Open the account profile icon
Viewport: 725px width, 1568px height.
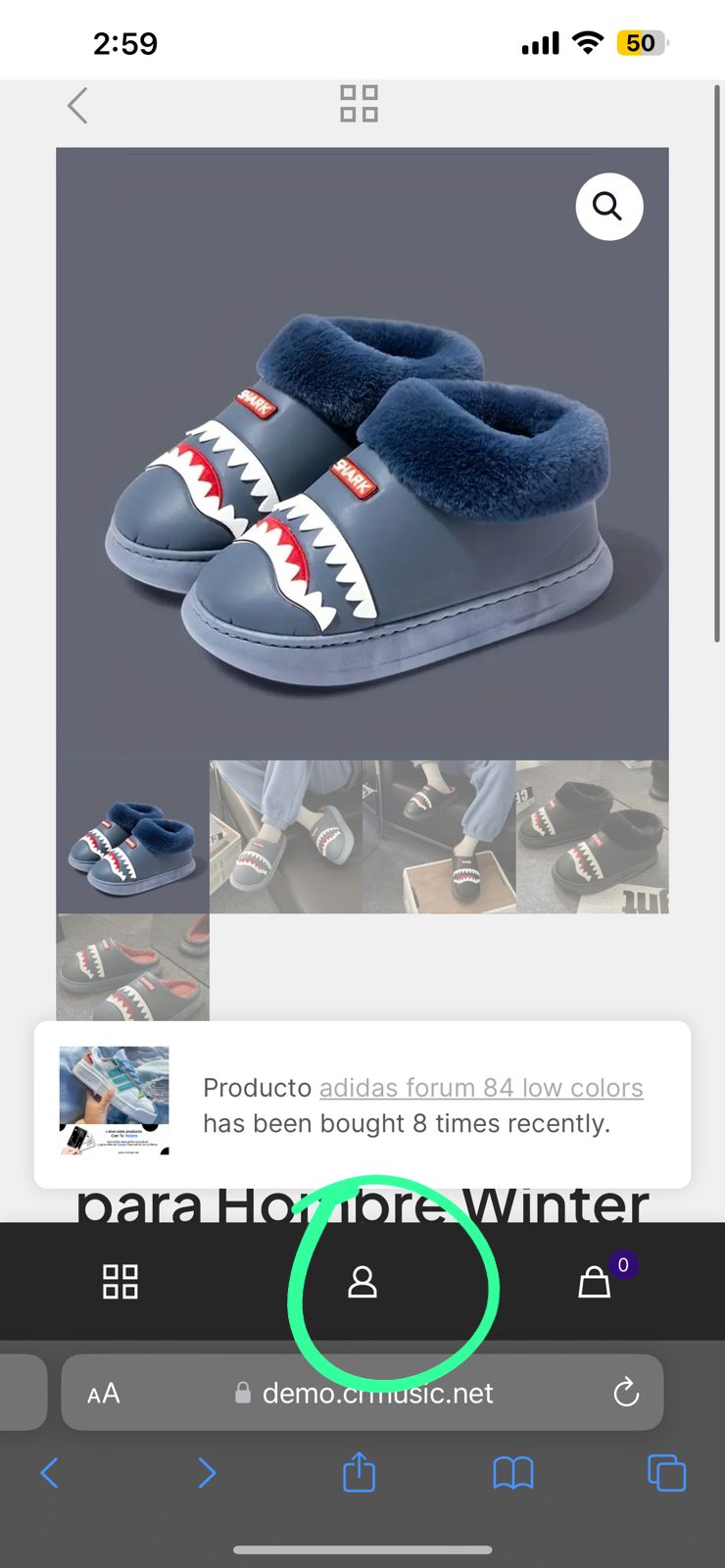(x=362, y=1281)
